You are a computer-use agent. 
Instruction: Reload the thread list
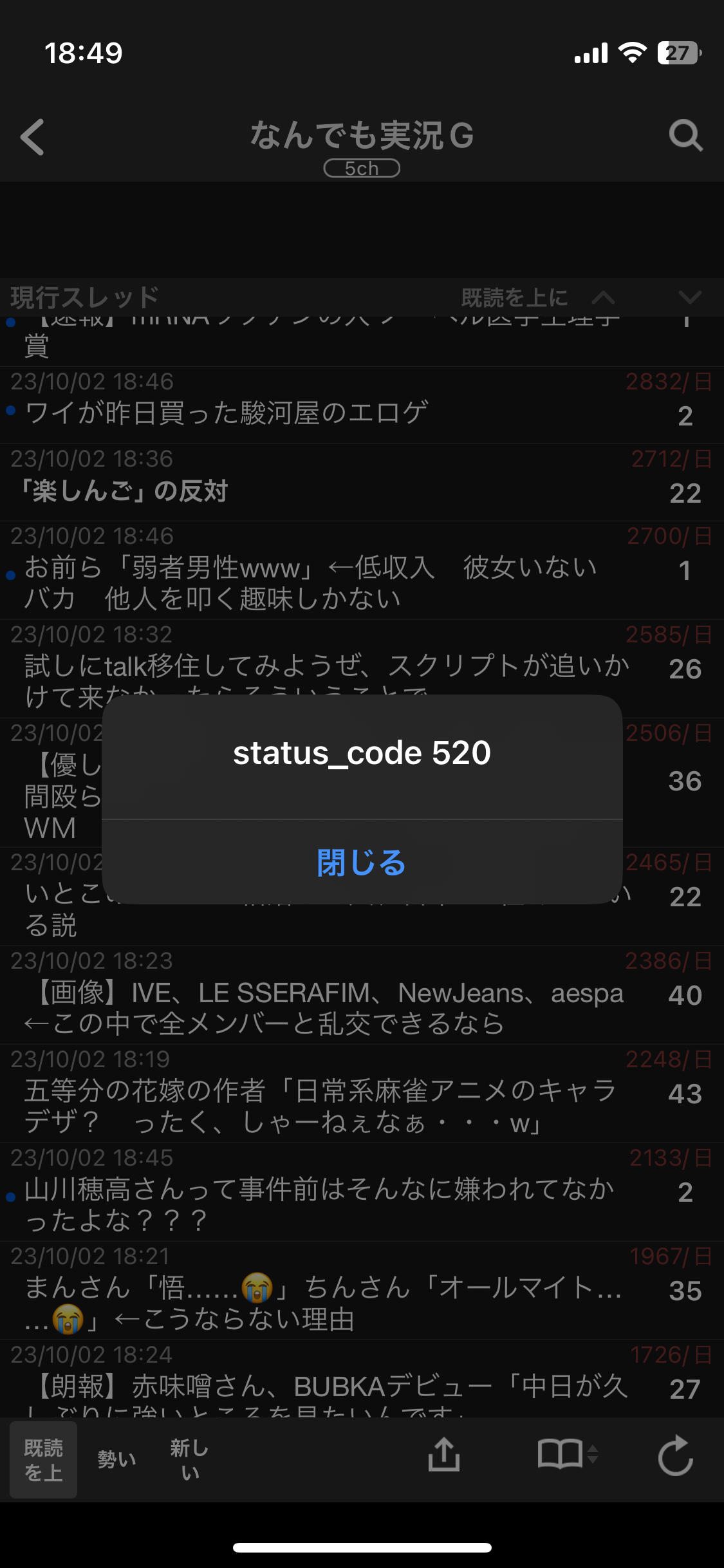point(675,1455)
